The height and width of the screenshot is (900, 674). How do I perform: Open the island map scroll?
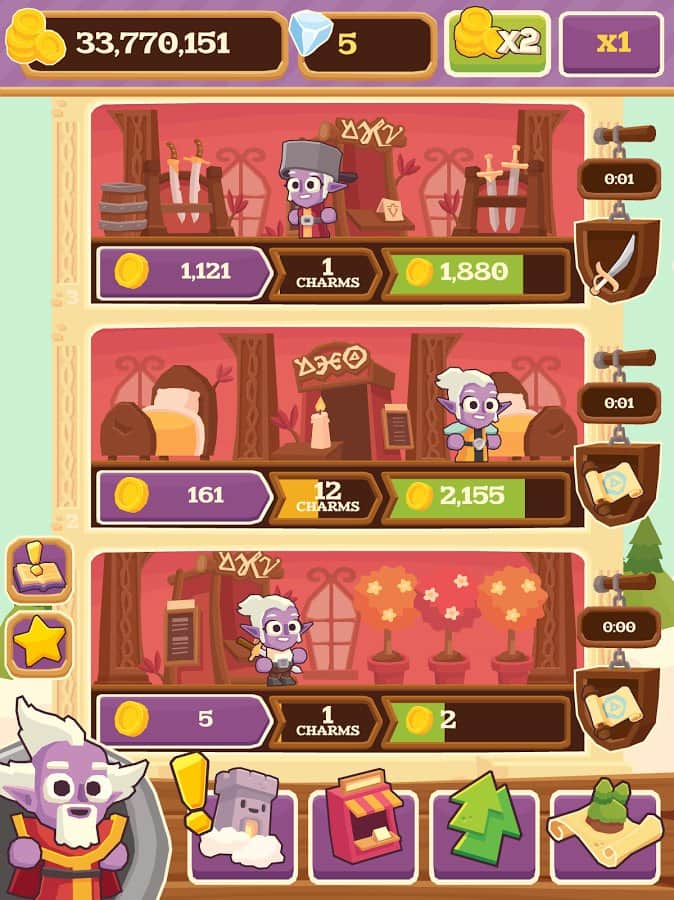pyautogui.click(x=605, y=835)
